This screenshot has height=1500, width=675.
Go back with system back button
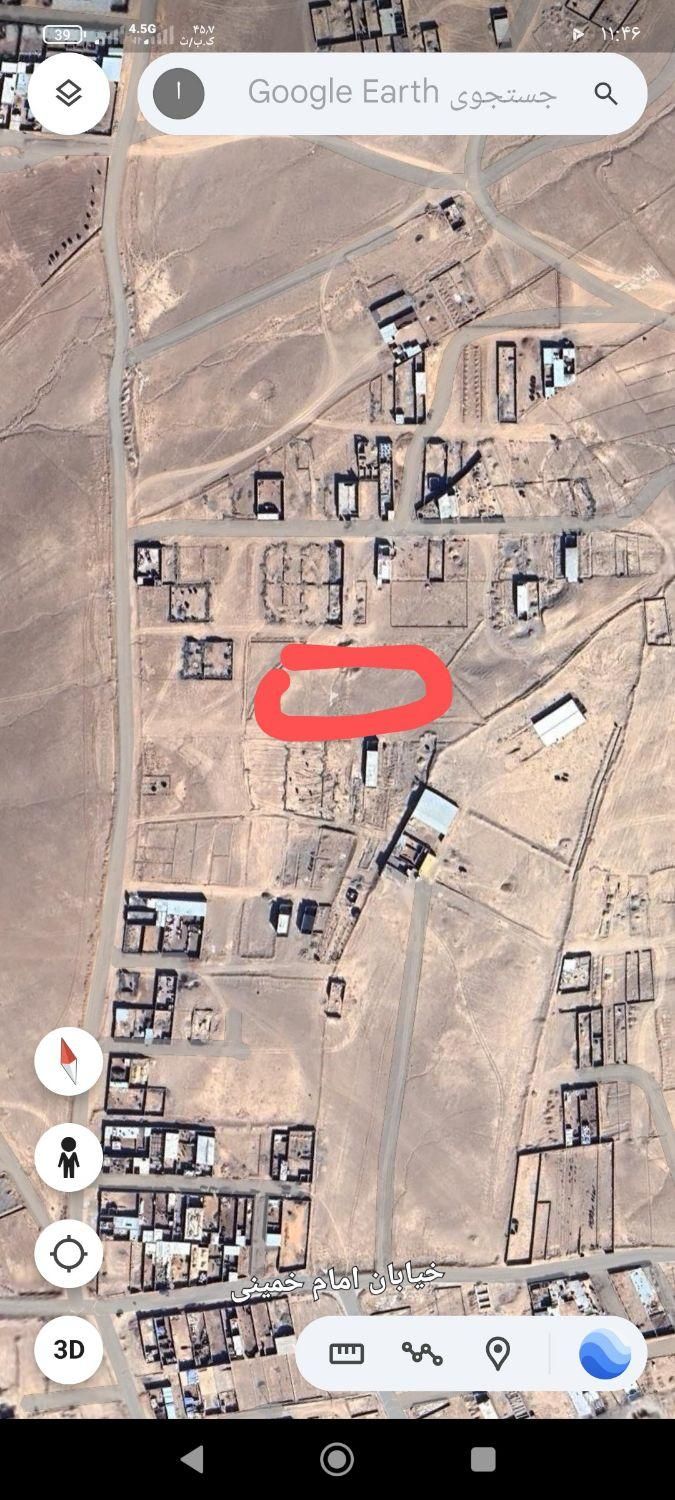tap(191, 1459)
